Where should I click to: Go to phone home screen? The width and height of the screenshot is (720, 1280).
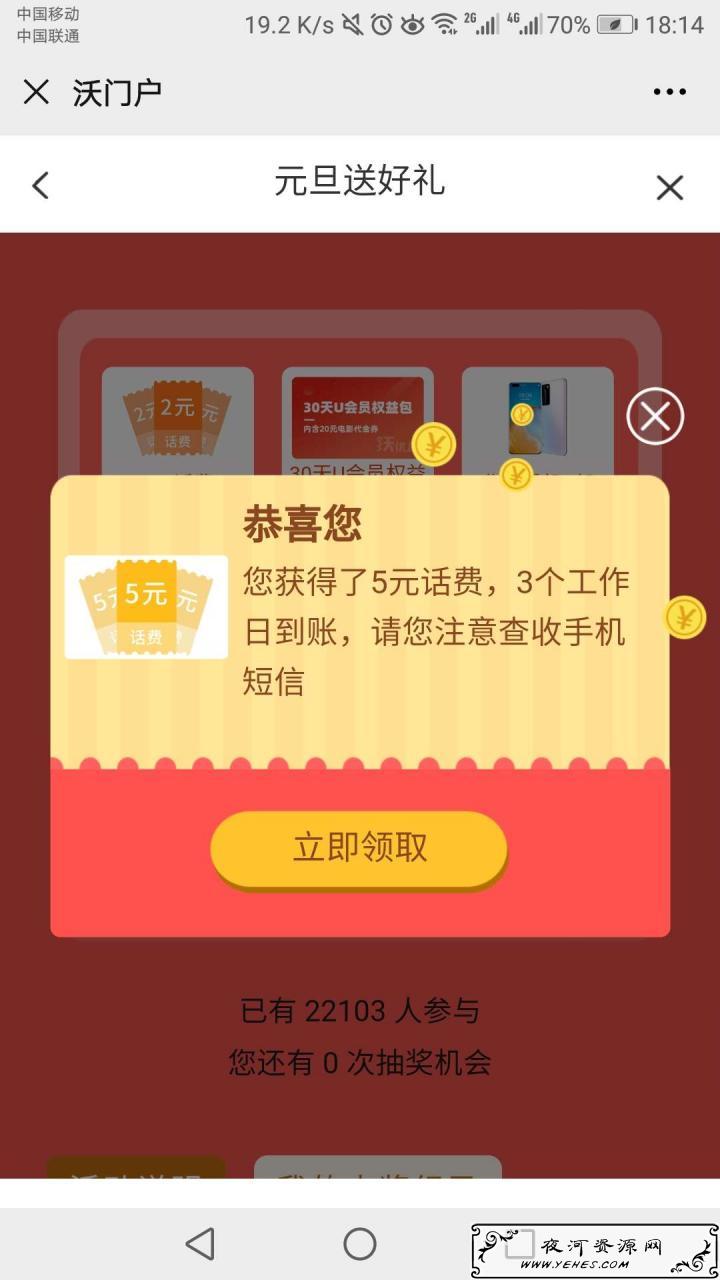(x=359, y=1244)
